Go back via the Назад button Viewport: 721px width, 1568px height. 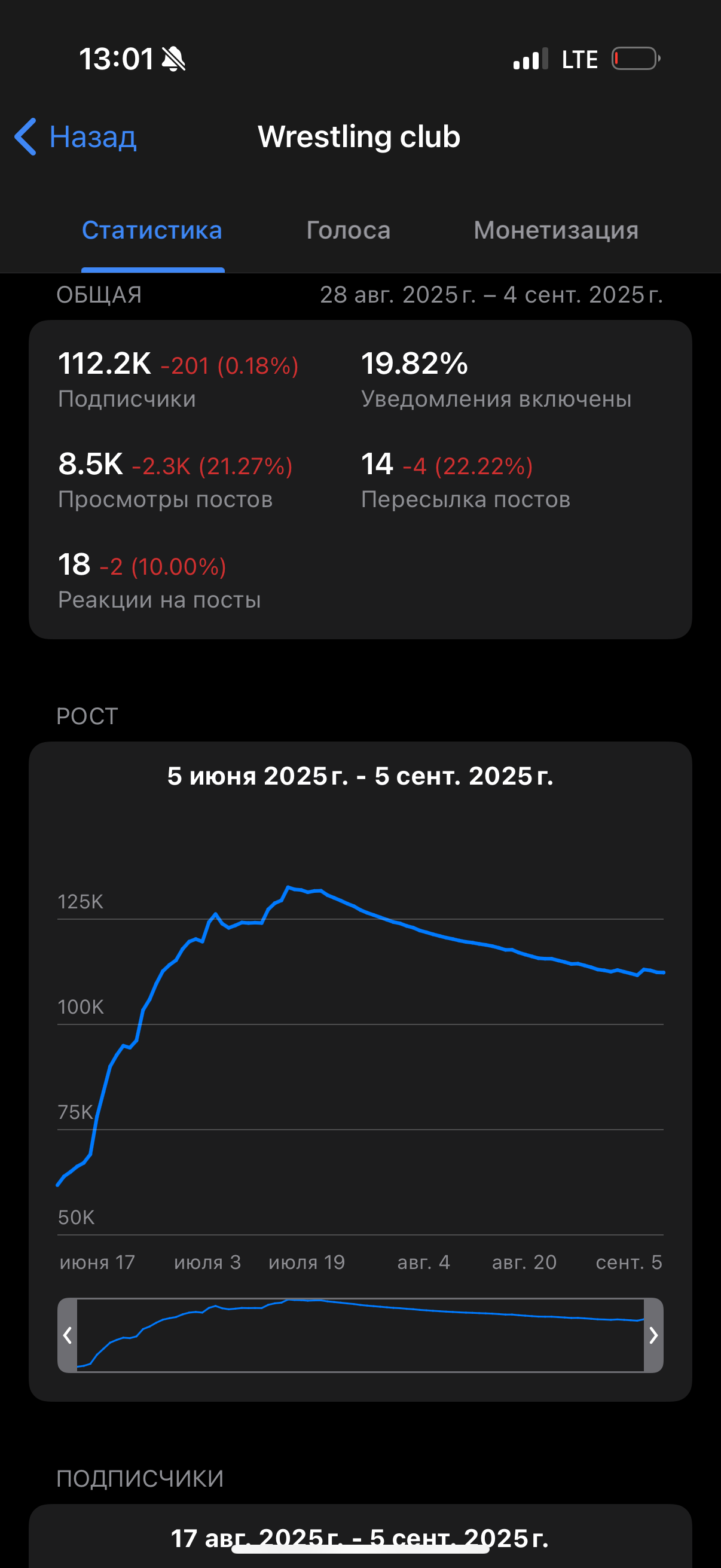click(75, 136)
